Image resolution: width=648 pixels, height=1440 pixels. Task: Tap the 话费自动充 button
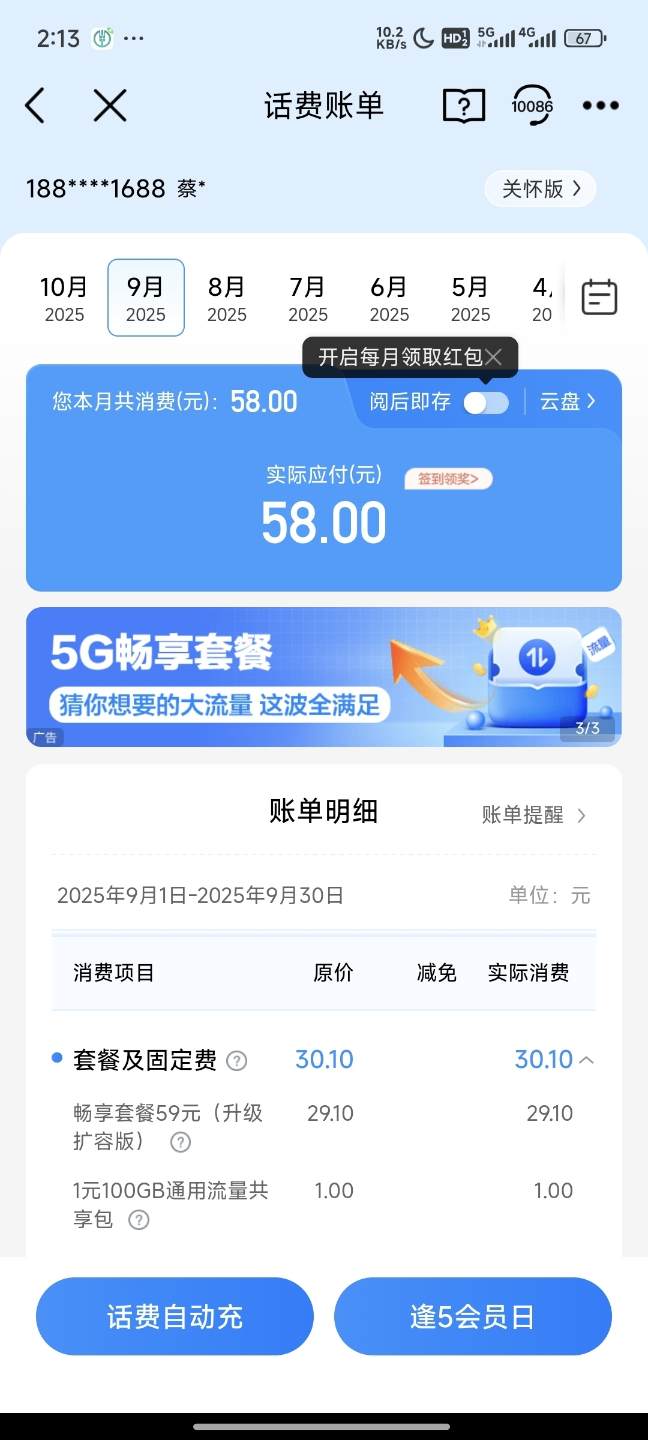[175, 1316]
